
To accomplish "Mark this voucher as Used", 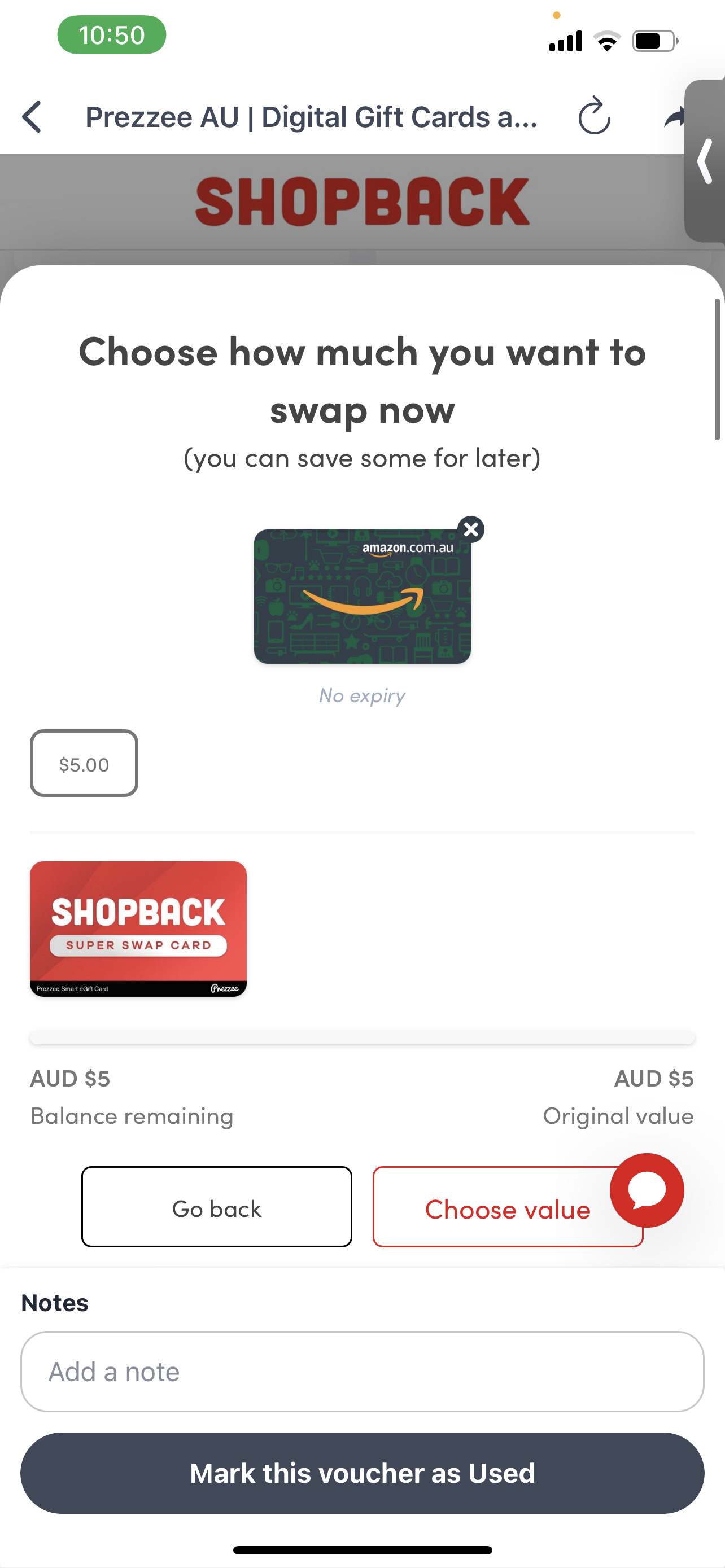I will point(362,1473).
